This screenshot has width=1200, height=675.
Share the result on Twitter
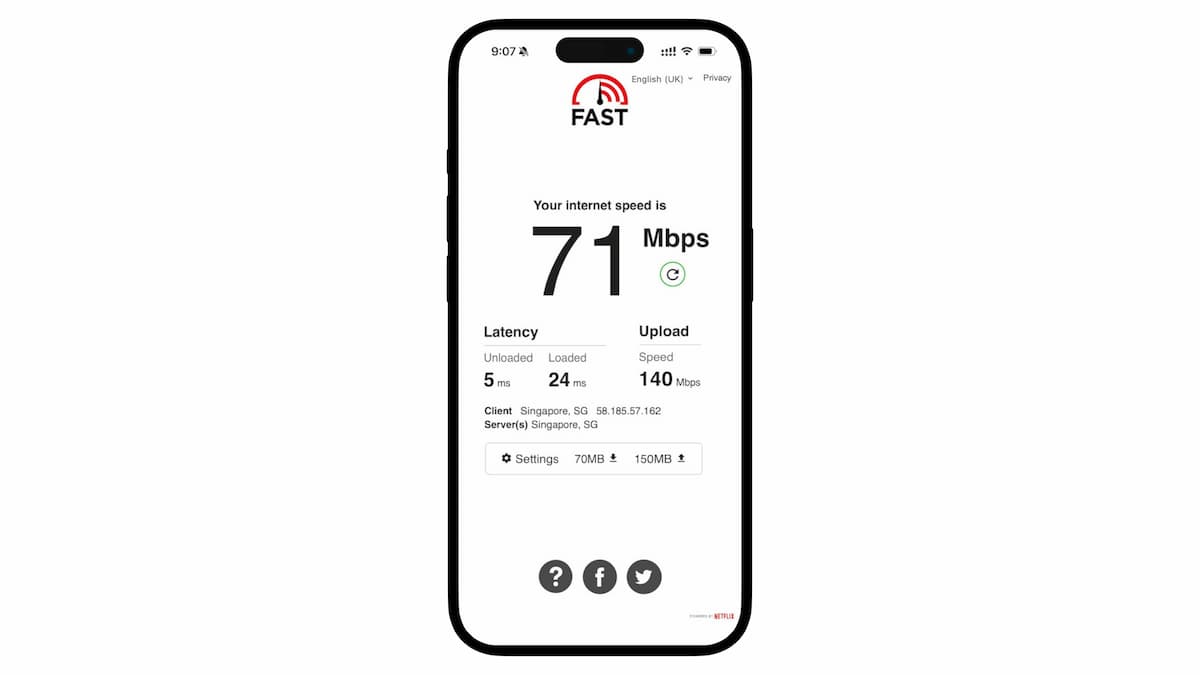pos(644,577)
